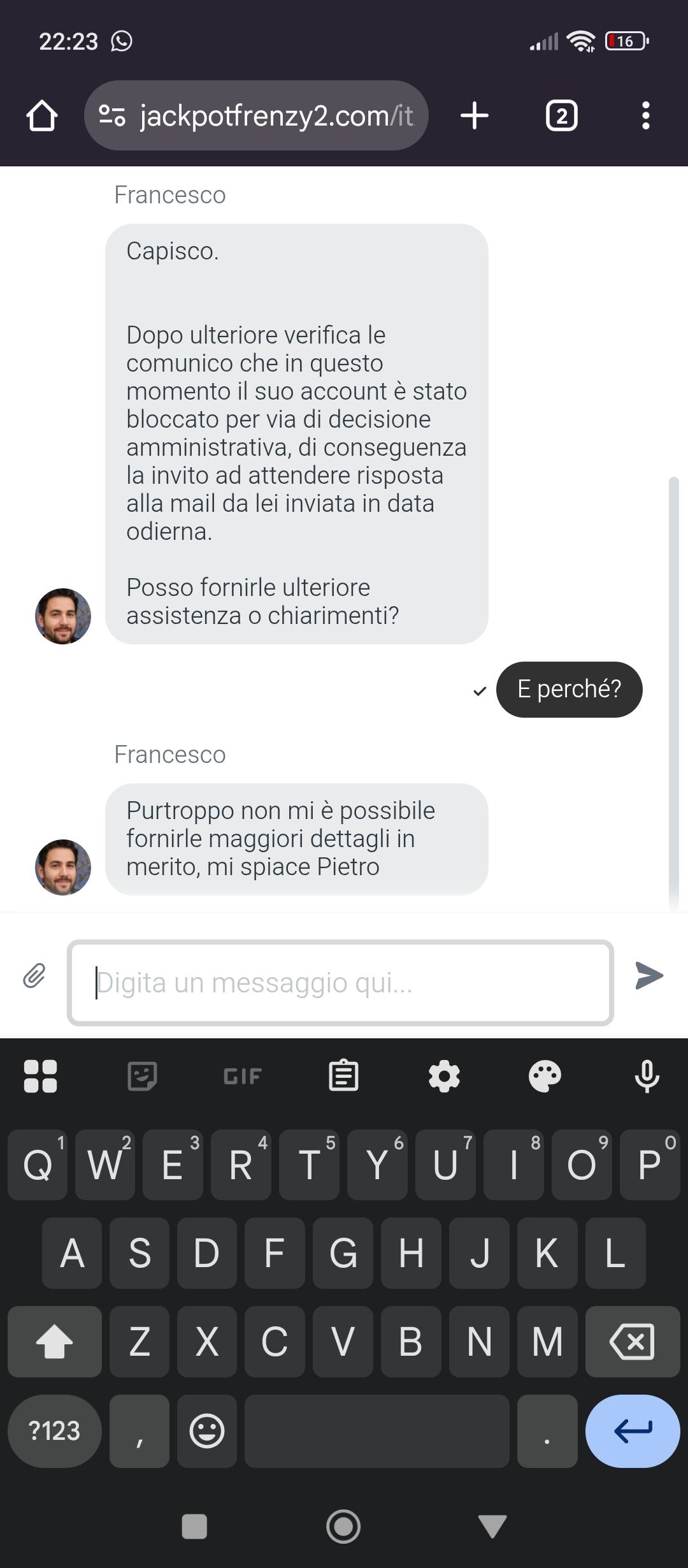Open the tab switcher showing 2 tabs
Viewport: 688px width, 1568px height.
point(561,116)
